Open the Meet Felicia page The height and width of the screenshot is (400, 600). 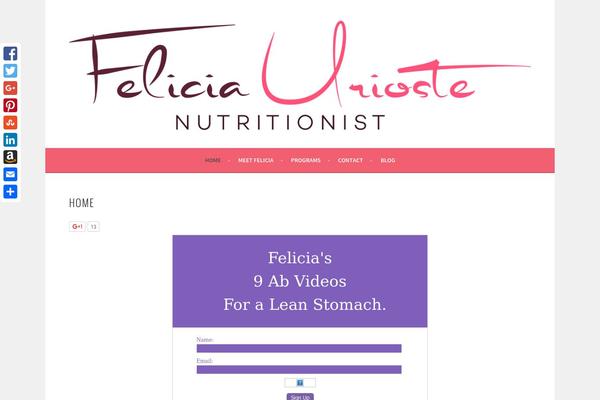256,160
